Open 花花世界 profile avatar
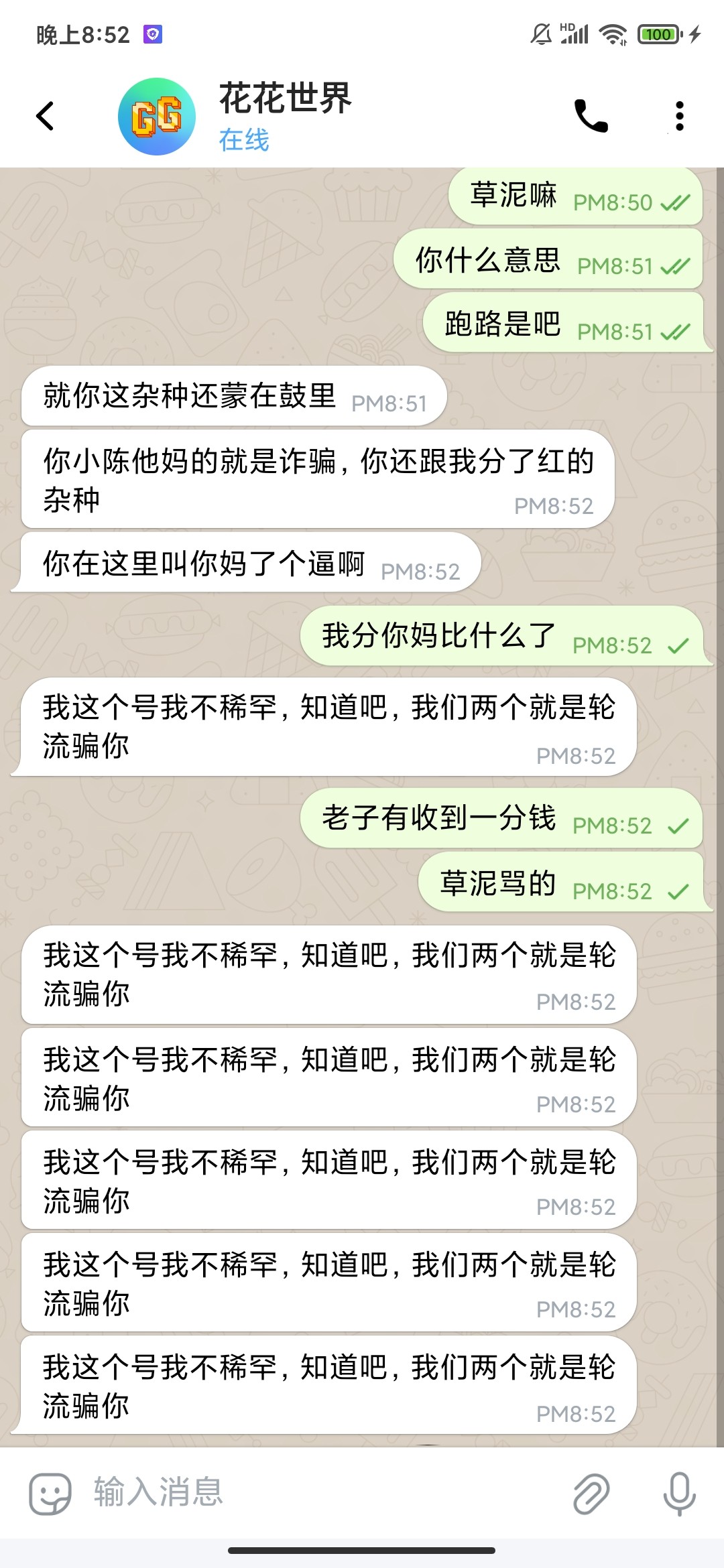Screen dimensions: 724x1568 pos(157,117)
